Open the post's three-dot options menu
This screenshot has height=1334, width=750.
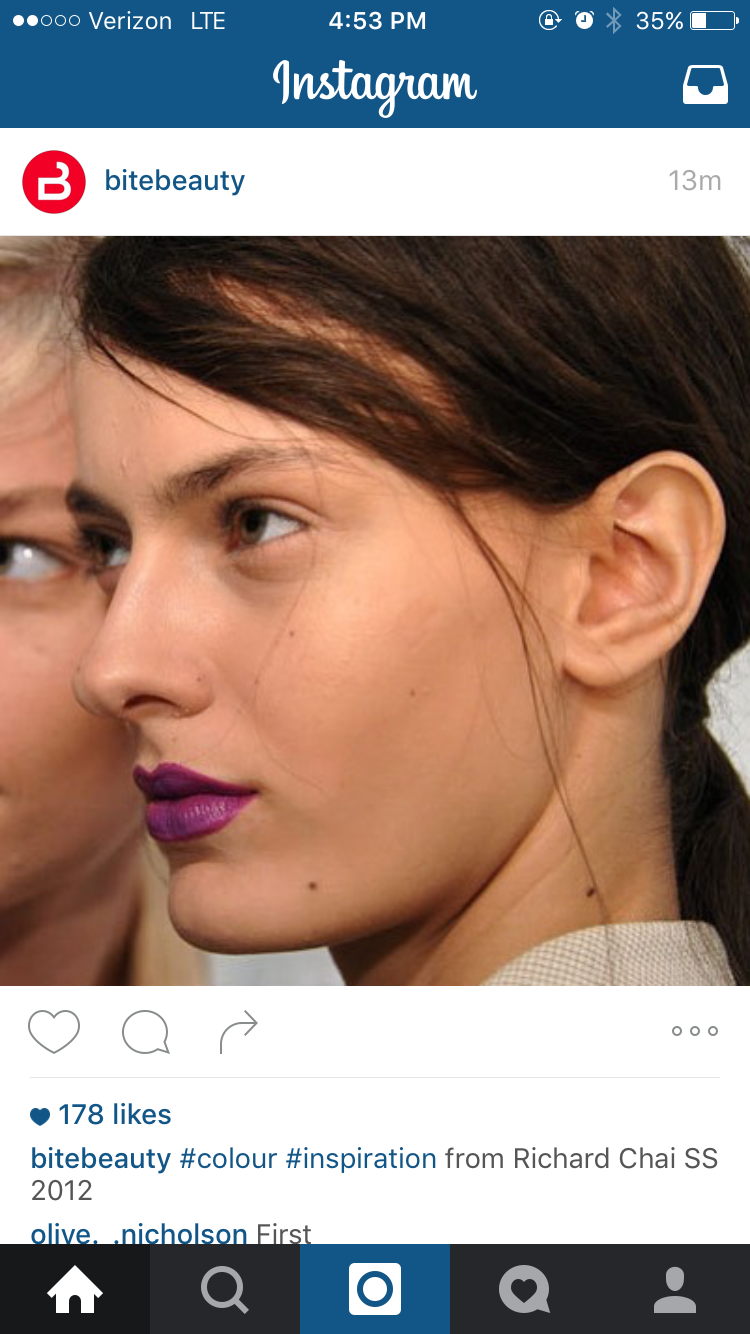(x=695, y=1031)
